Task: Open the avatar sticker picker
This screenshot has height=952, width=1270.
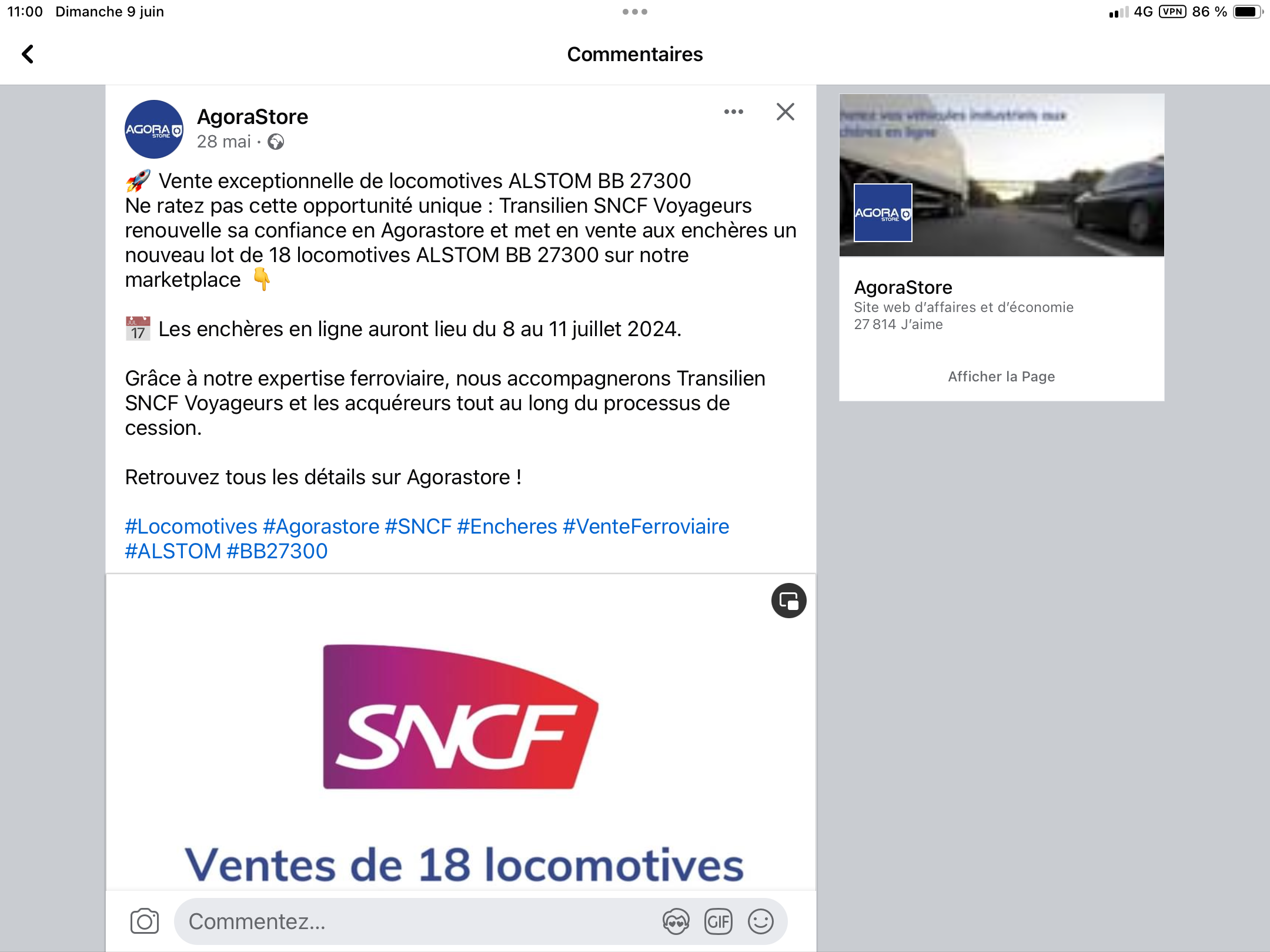Action: click(676, 921)
